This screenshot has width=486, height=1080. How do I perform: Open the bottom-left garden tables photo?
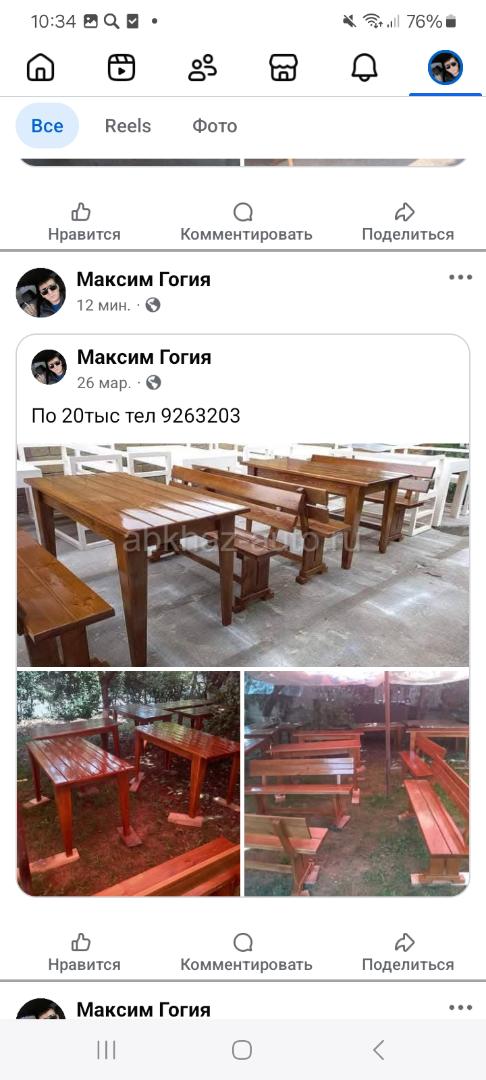click(129, 783)
